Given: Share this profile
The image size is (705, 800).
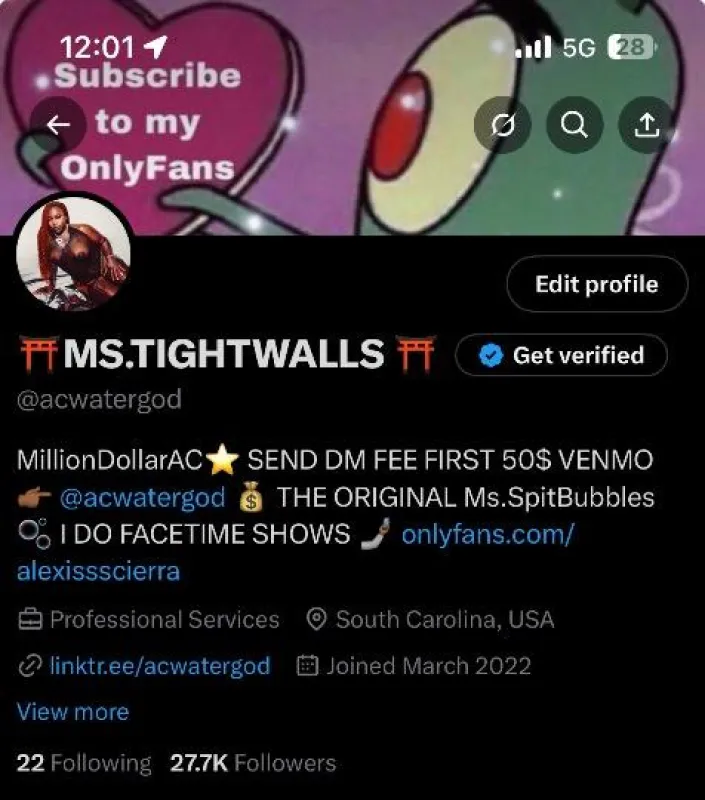Looking at the screenshot, I should pos(646,125).
